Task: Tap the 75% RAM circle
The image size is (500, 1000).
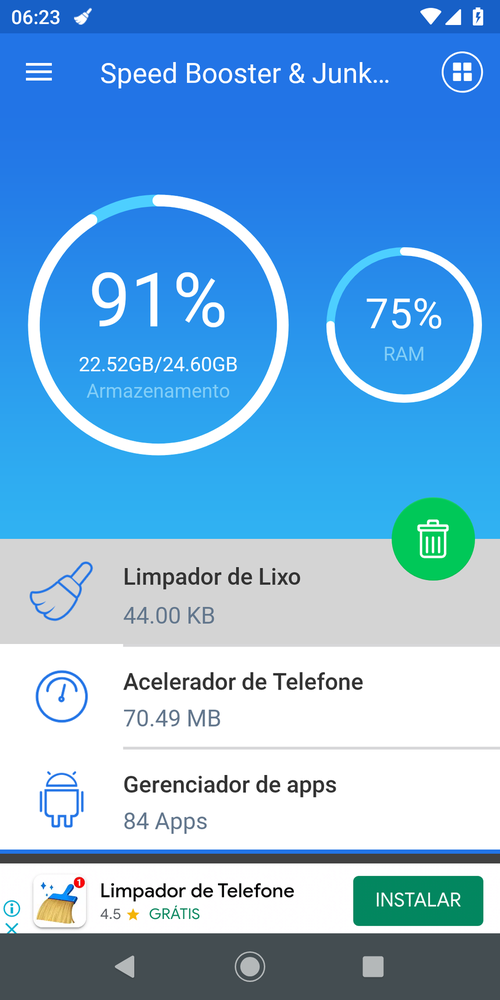Action: tap(404, 325)
